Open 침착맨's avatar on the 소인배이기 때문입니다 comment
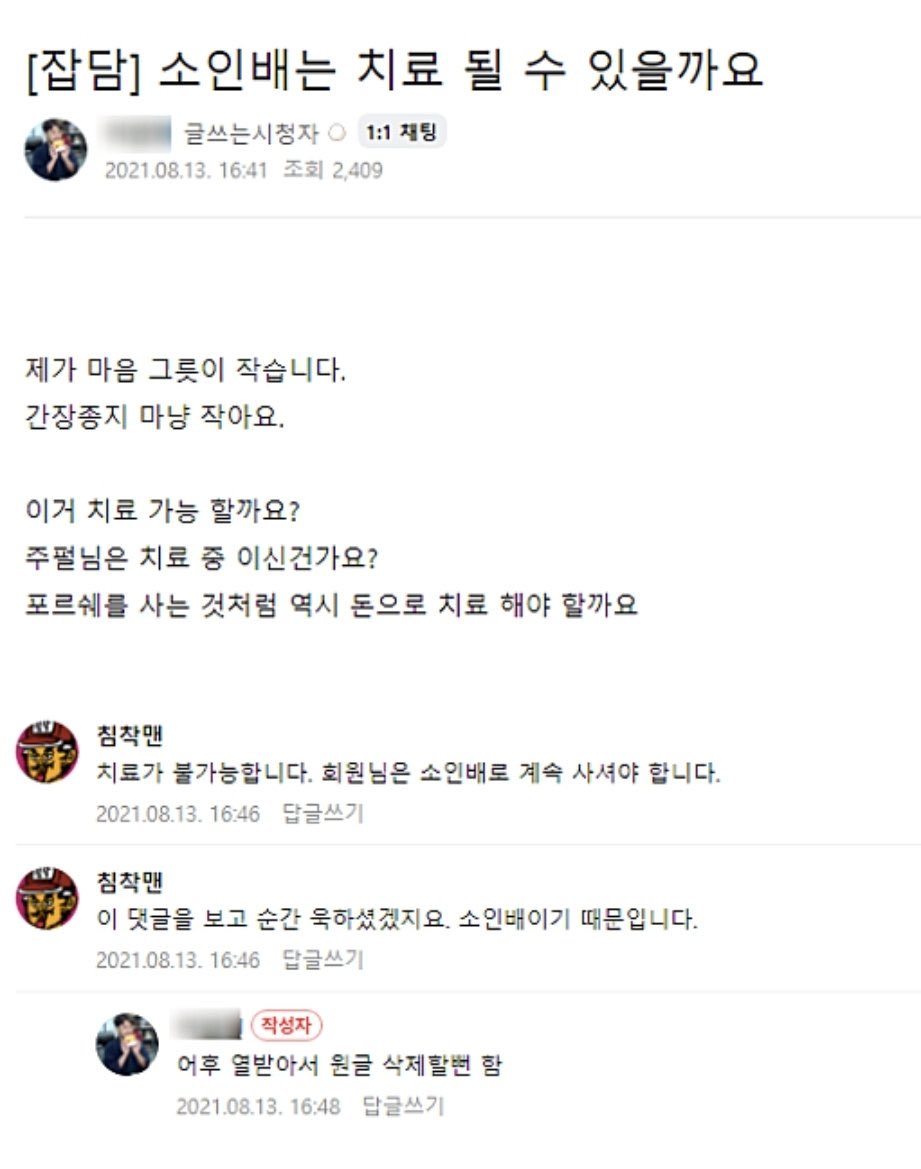The width and height of the screenshot is (921, 1169). [x=47, y=898]
